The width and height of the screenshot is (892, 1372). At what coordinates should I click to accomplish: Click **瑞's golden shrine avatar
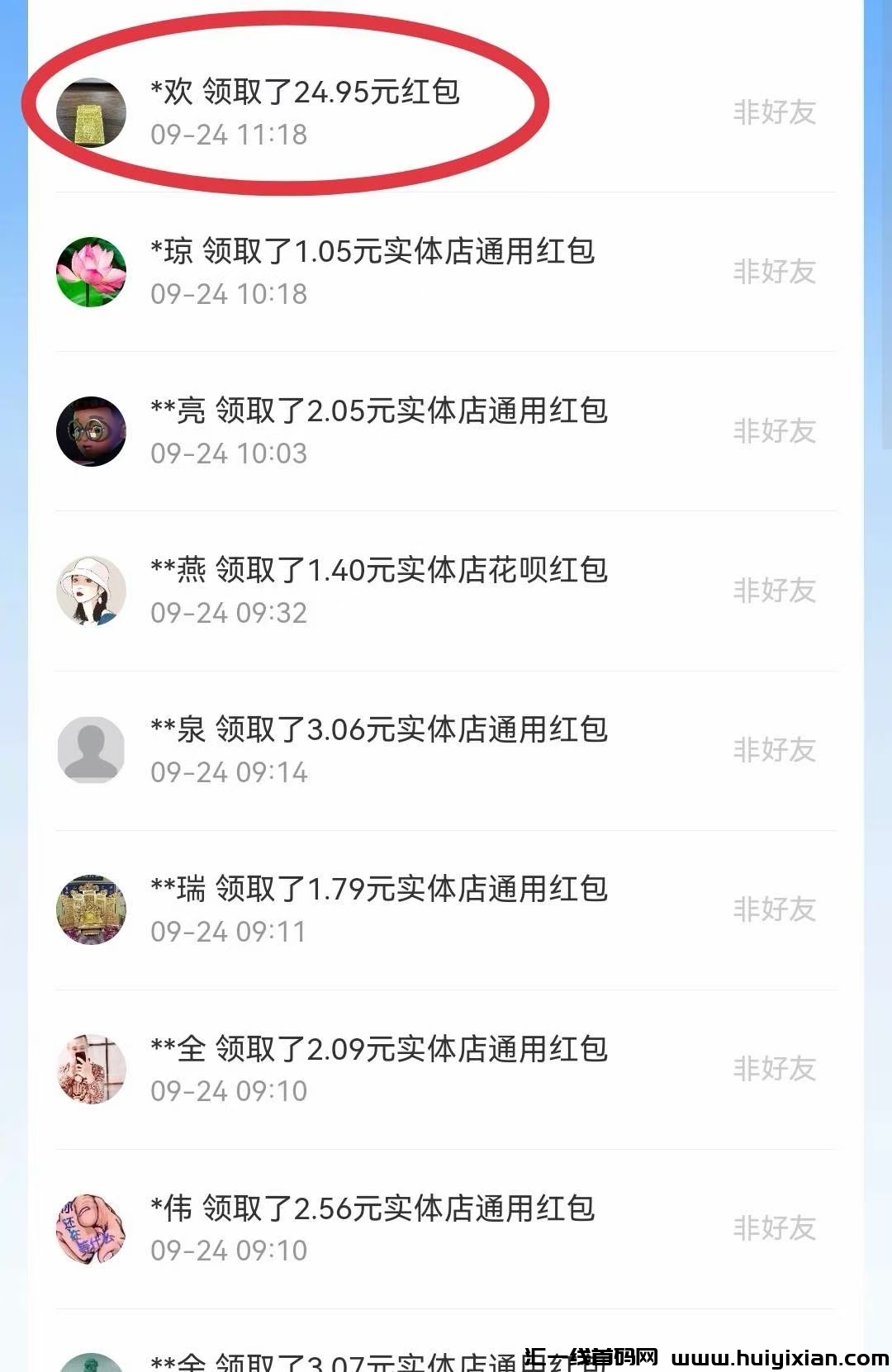point(91,909)
